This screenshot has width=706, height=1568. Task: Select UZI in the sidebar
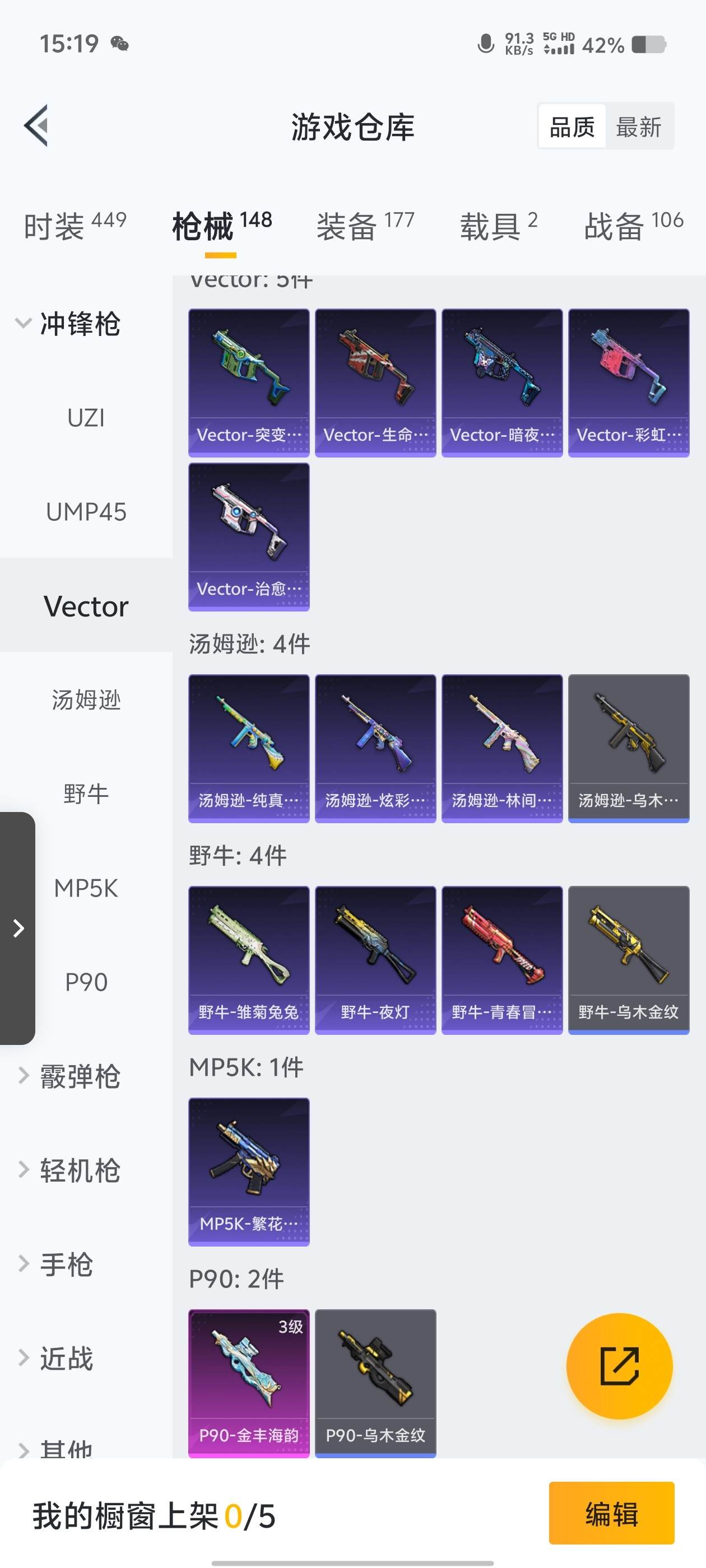(85, 418)
